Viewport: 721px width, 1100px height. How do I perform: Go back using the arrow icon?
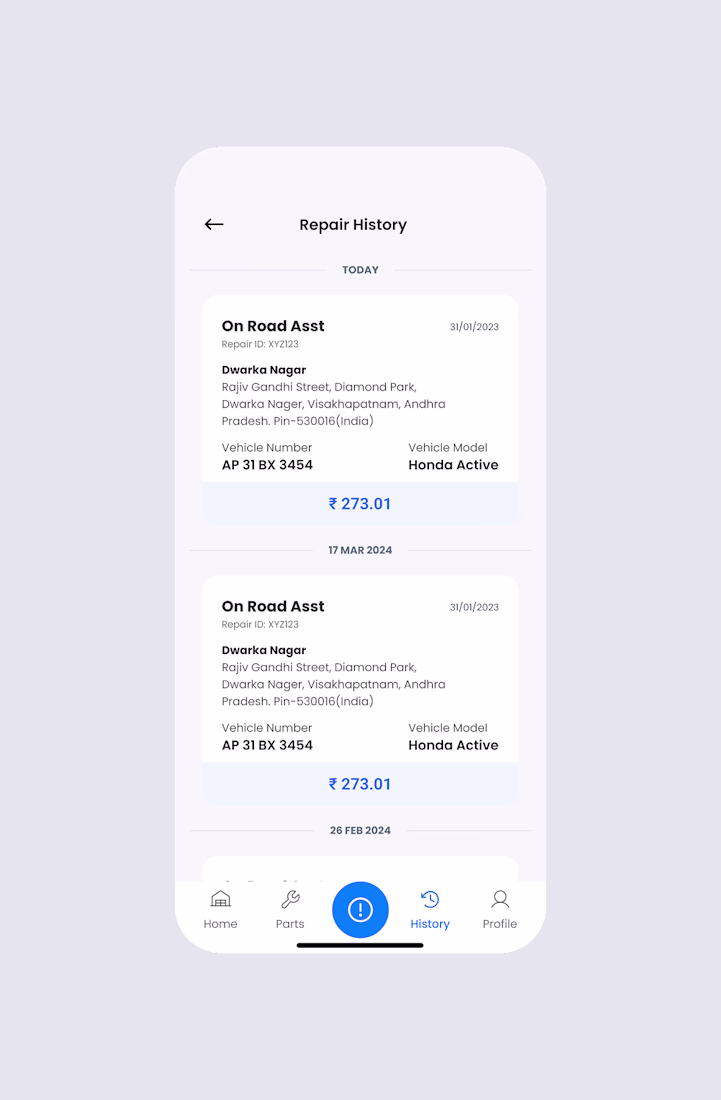[214, 225]
